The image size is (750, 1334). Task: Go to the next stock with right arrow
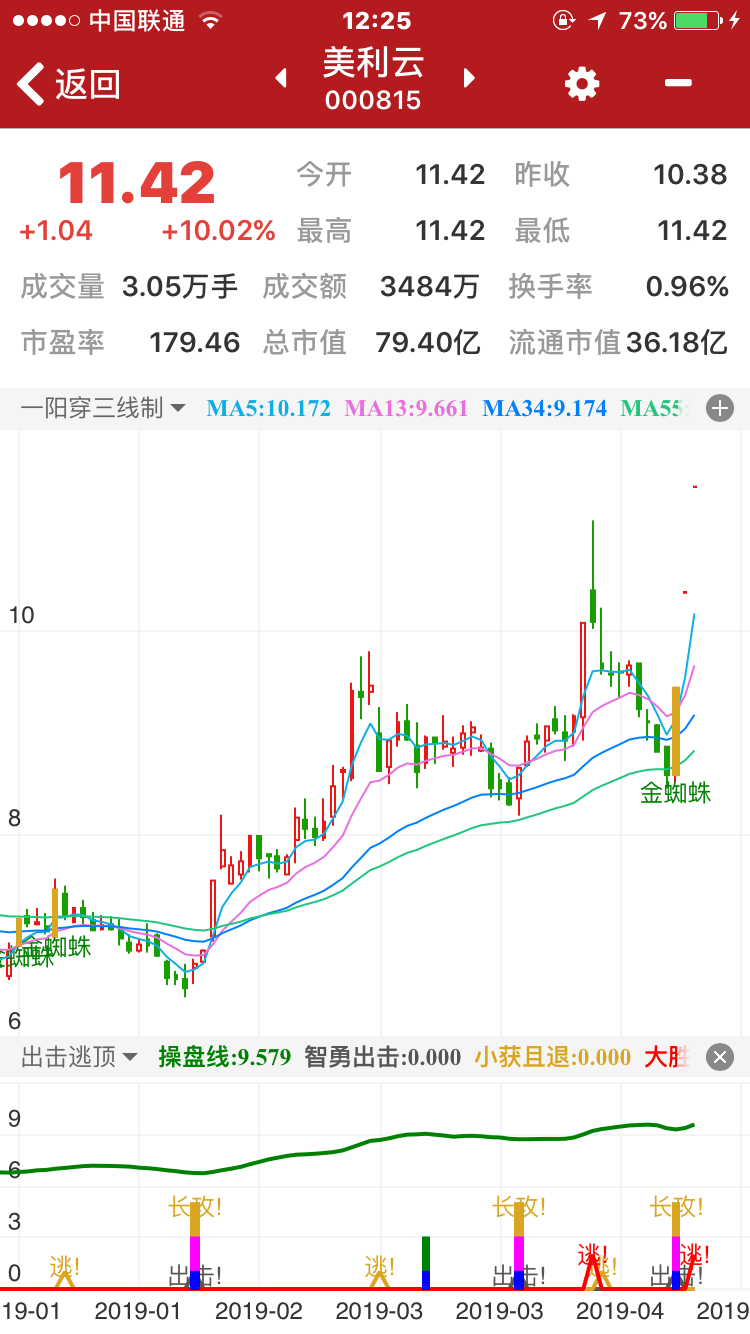tap(469, 78)
